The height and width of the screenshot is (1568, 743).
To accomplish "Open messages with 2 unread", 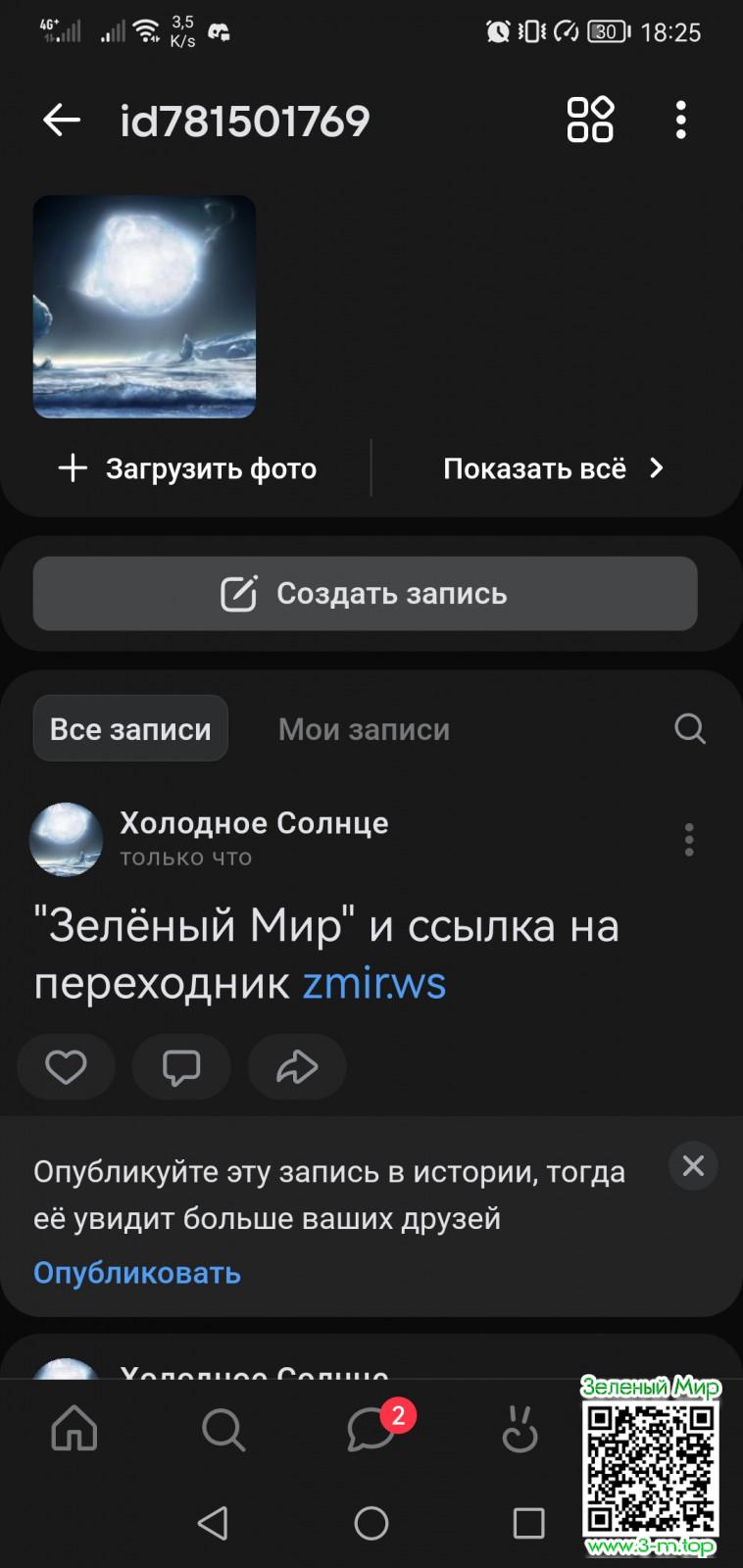I will click(372, 1430).
